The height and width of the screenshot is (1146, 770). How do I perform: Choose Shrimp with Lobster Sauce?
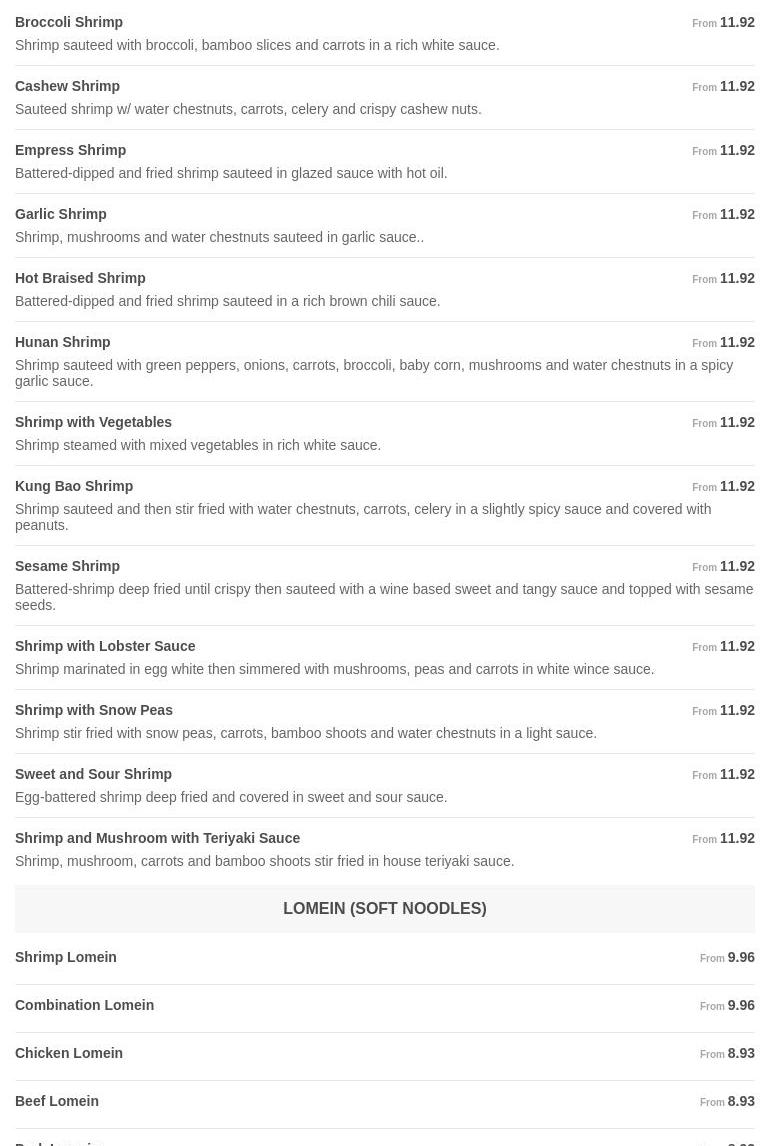coord(105,646)
